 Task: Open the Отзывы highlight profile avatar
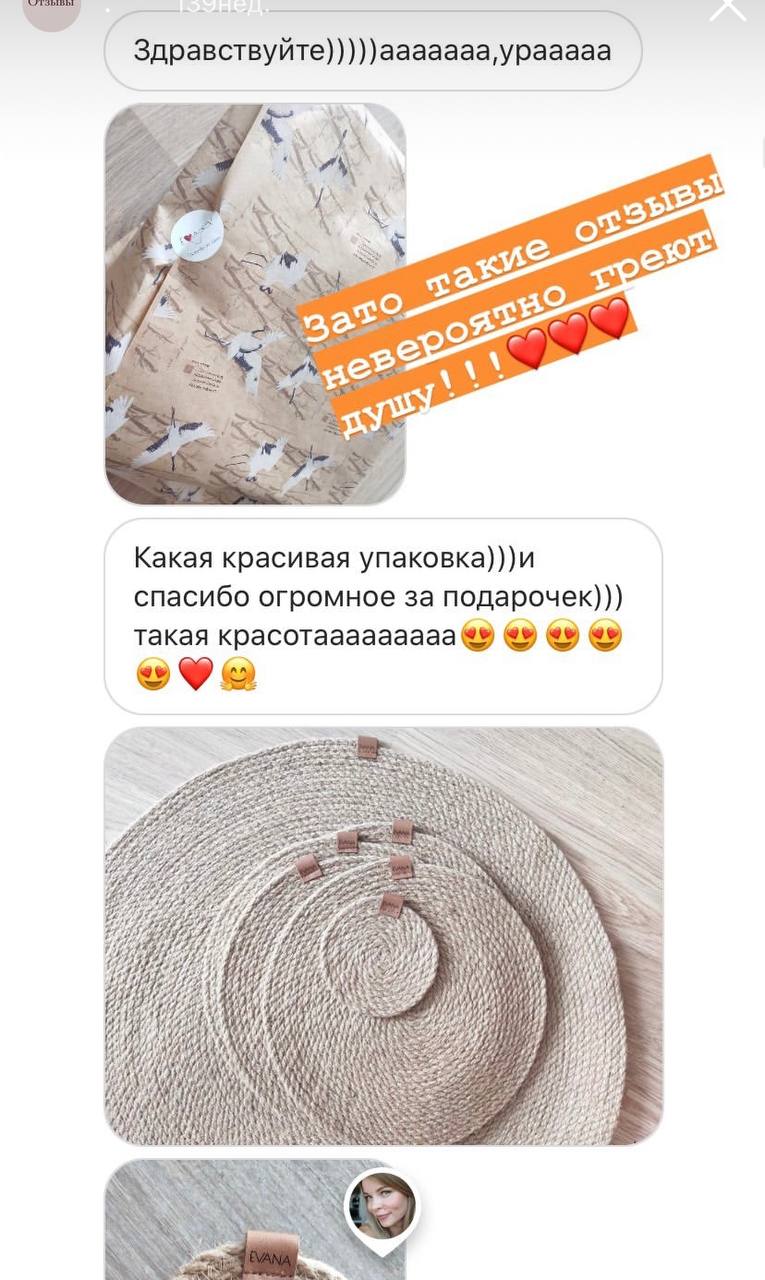pos(51,10)
